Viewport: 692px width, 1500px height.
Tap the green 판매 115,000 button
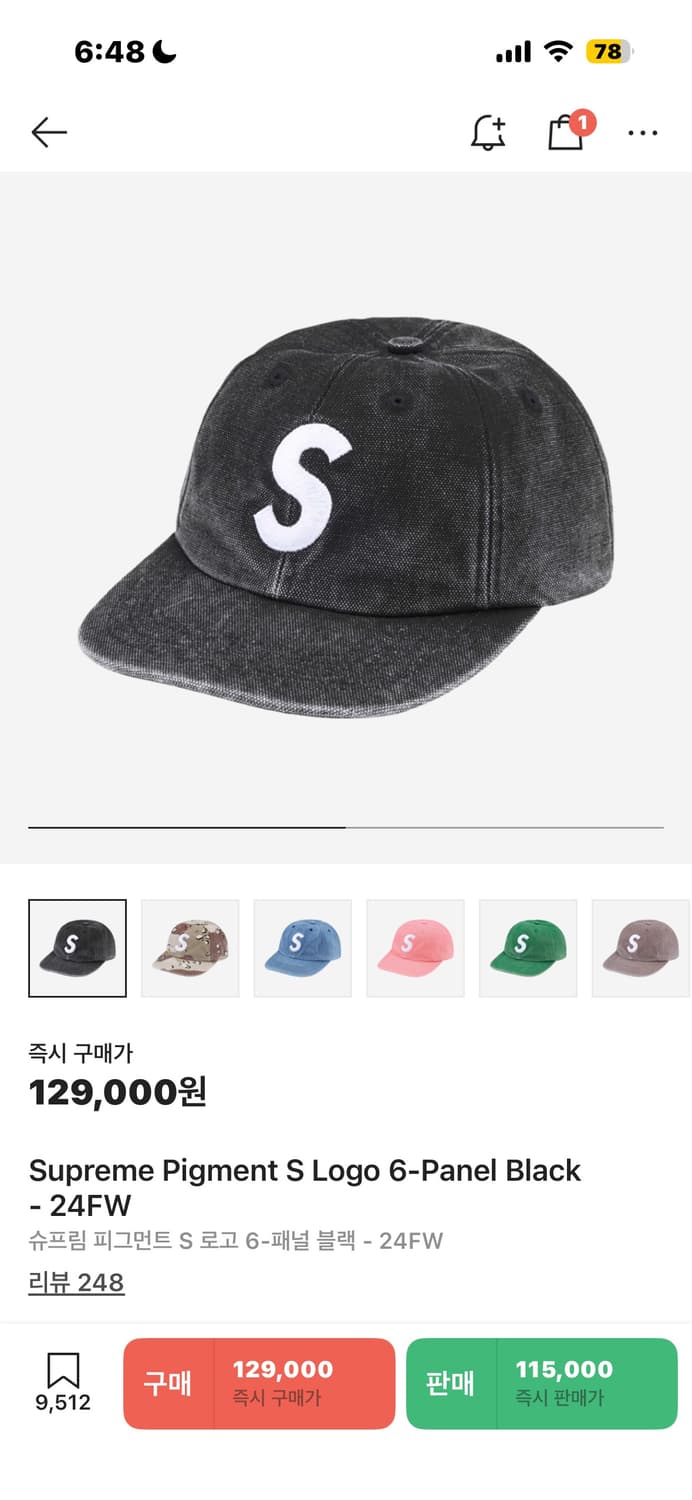click(x=541, y=1383)
